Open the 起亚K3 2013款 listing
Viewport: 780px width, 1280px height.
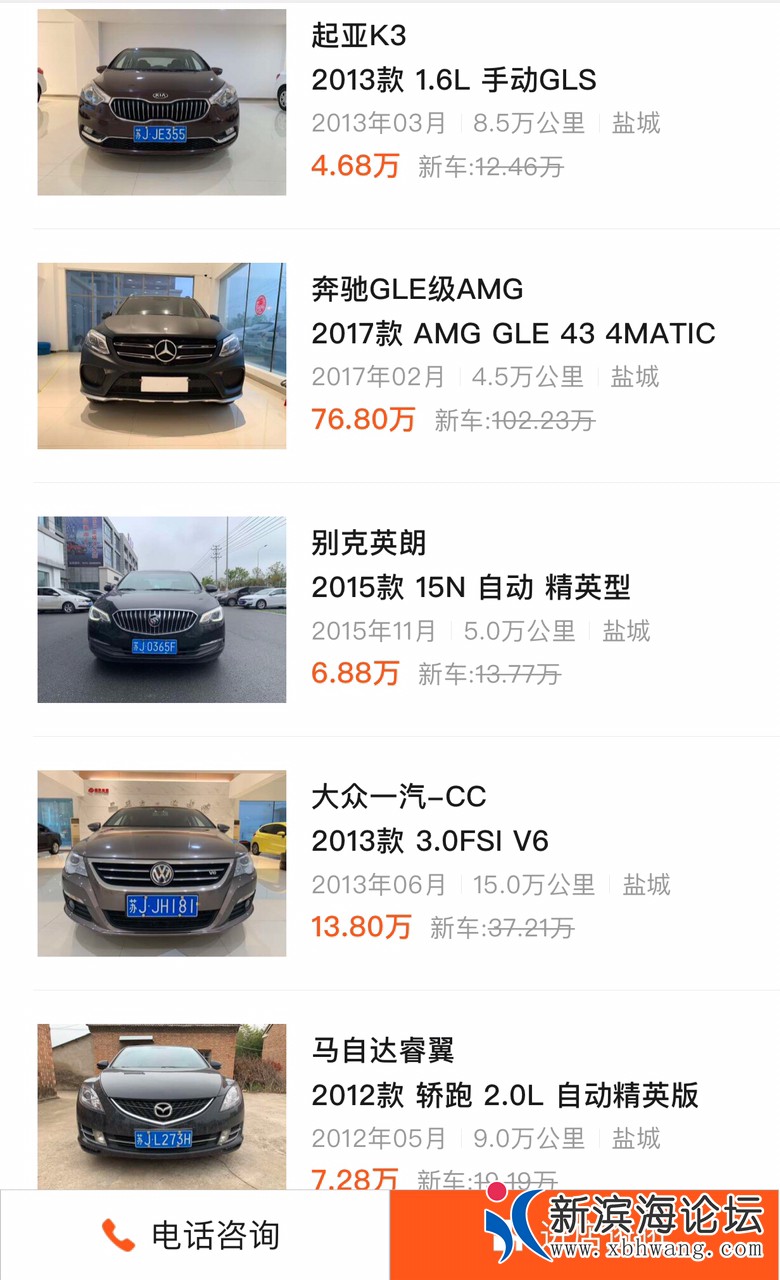point(453,80)
